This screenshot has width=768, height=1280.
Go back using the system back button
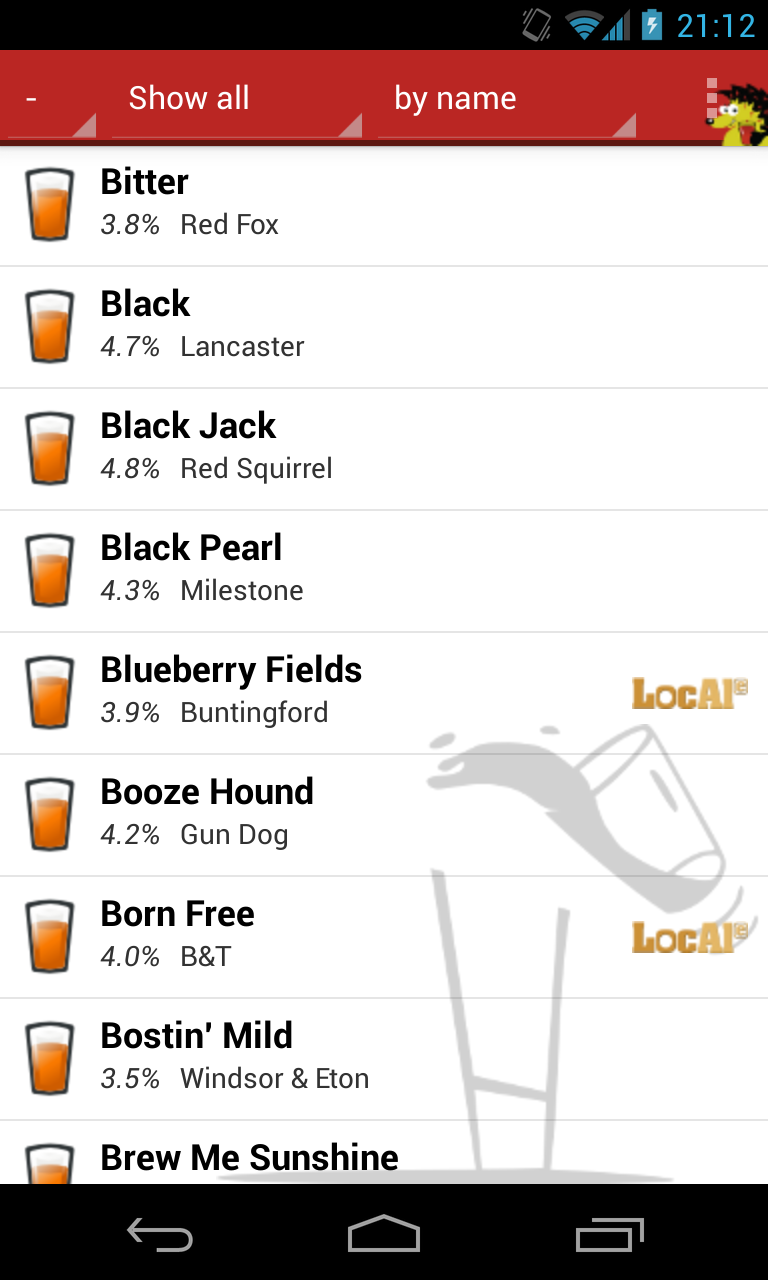[160, 1235]
